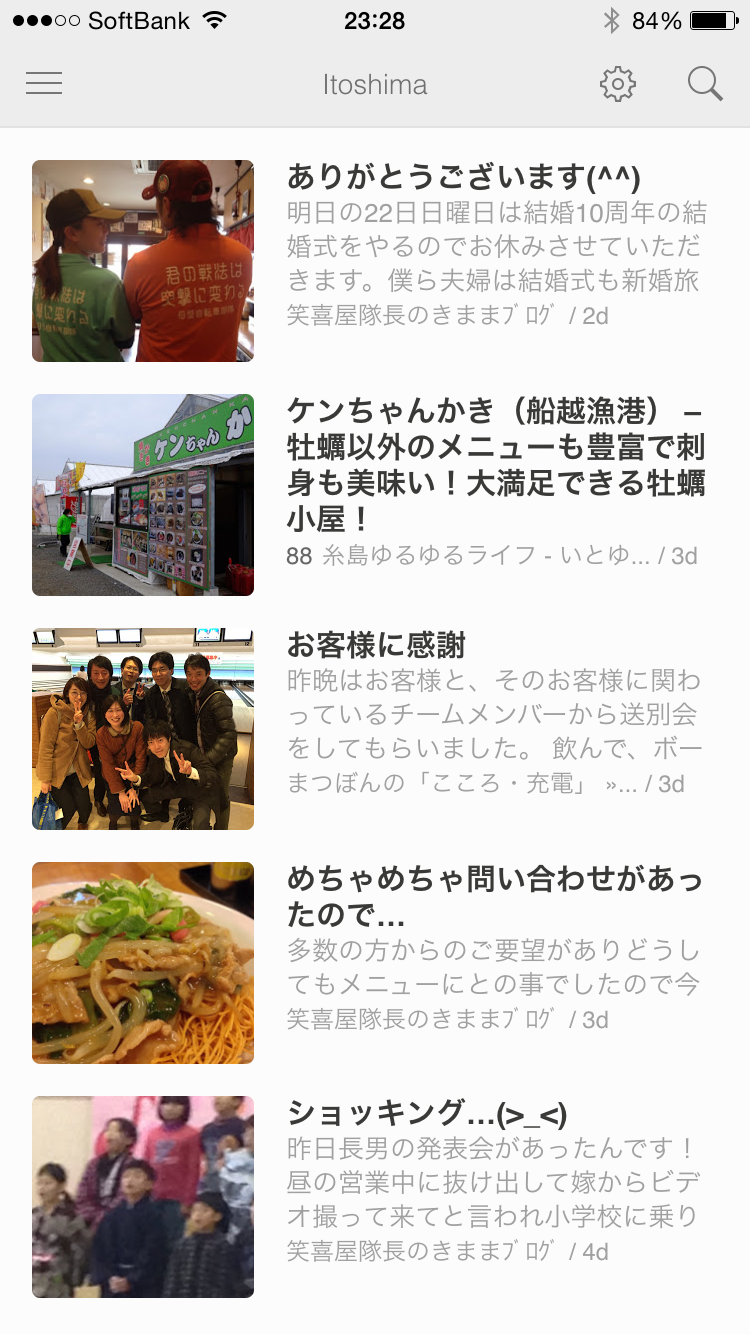This screenshot has height=1334, width=750.
Task: Read the ケンちゃんかき oyster hut article
Action: click(x=375, y=495)
